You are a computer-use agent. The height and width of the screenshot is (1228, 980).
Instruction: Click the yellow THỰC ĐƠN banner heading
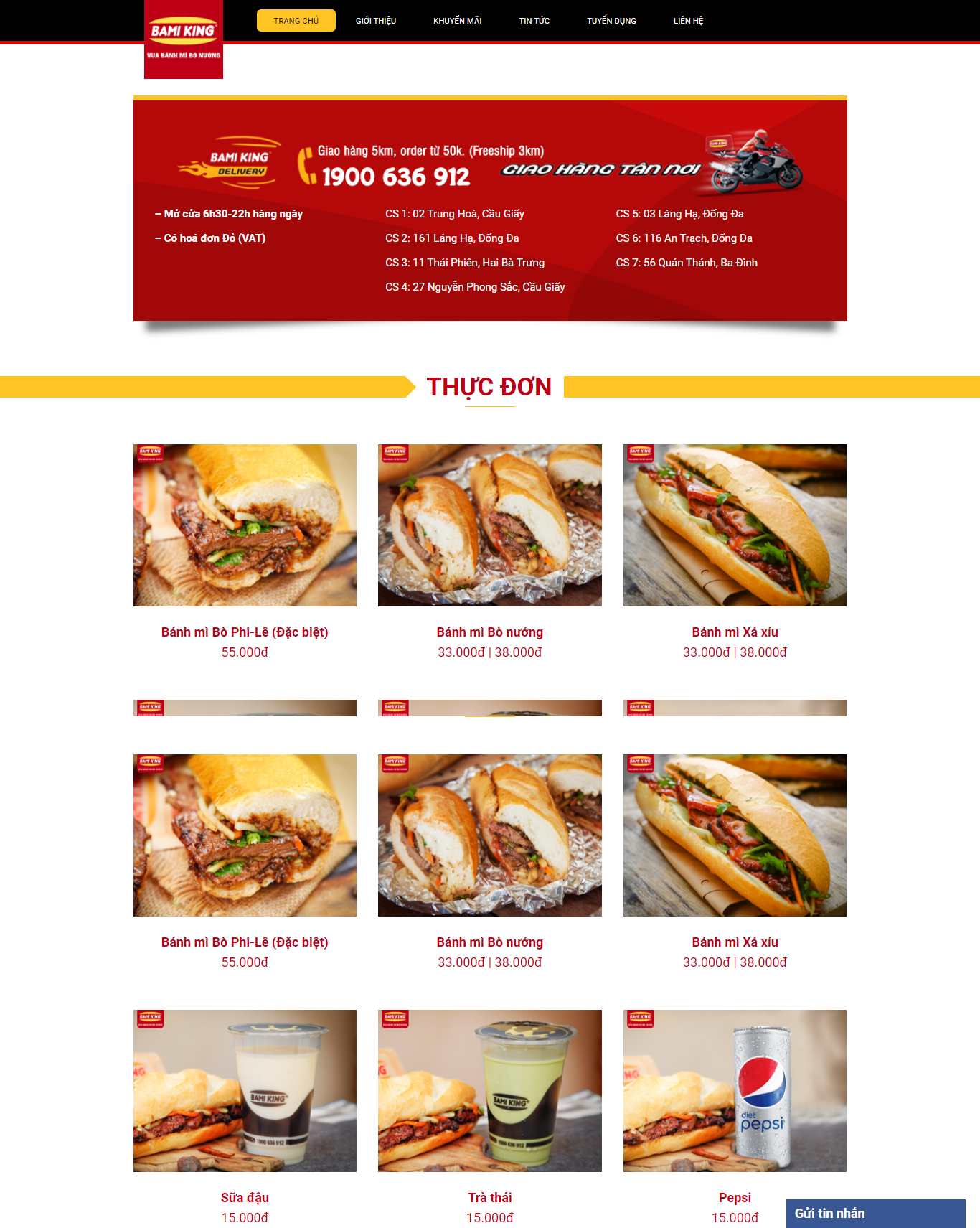point(490,387)
